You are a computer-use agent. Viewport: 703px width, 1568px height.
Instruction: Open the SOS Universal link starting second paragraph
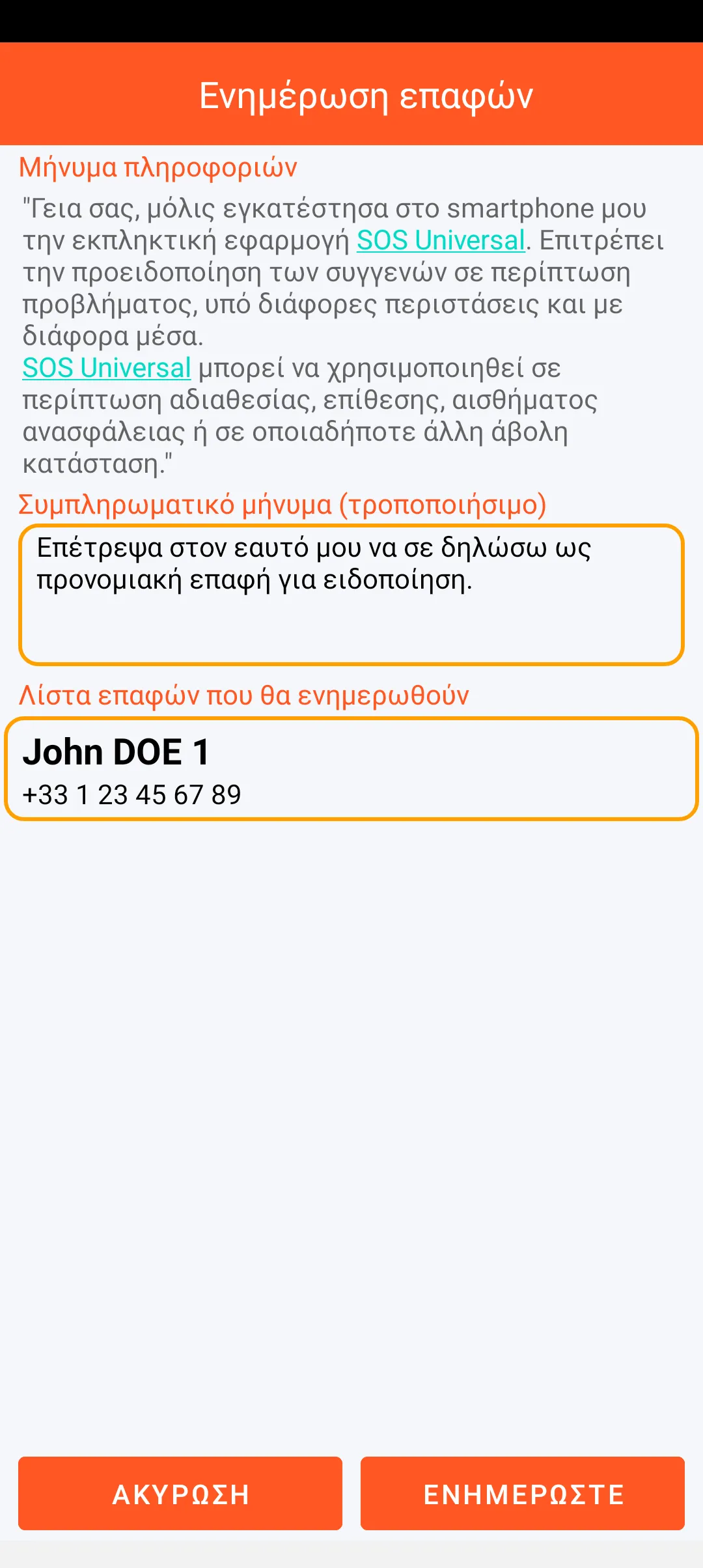point(107,368)
